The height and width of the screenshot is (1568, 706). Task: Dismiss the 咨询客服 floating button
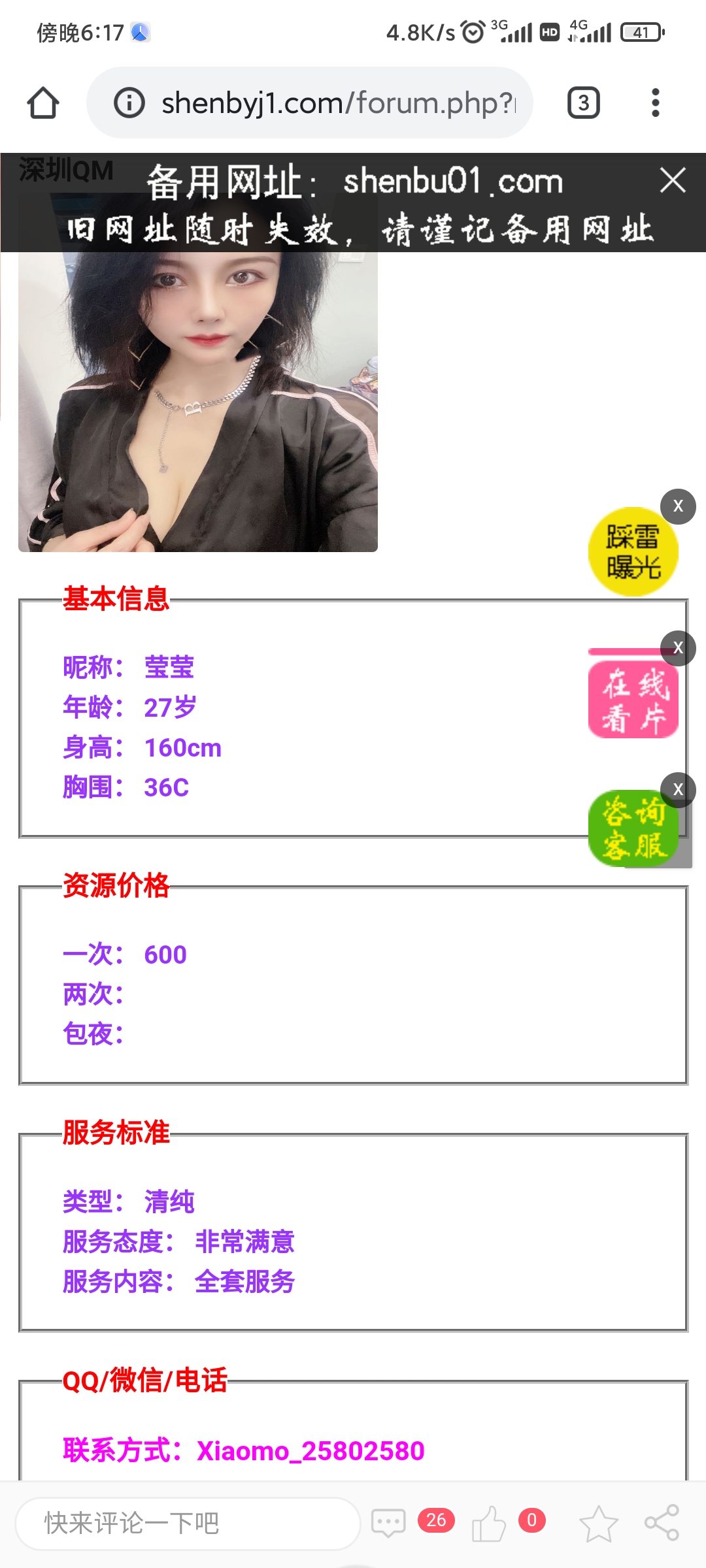click(x=678, y=789)
